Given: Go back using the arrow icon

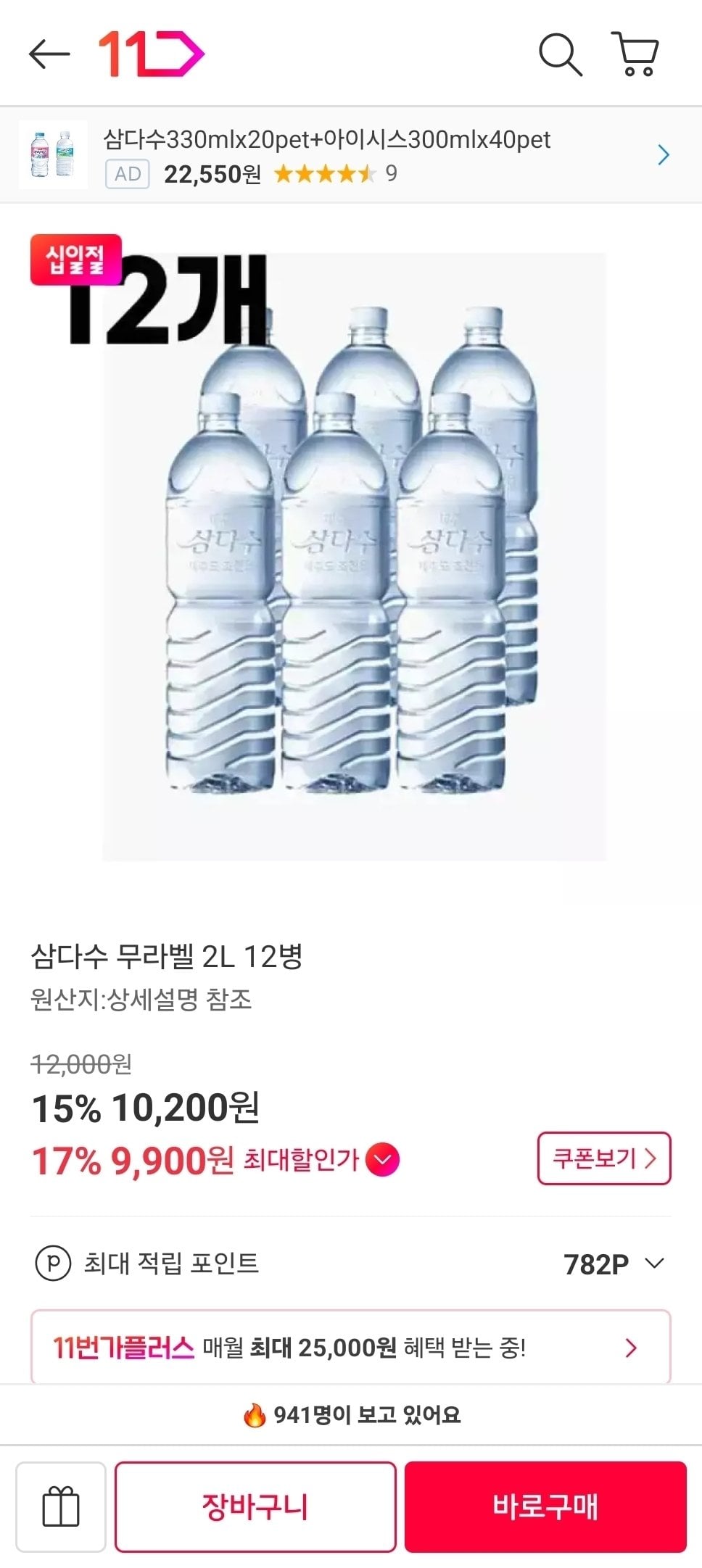Looking at the screenshot, I should click(x=49, y=54).
